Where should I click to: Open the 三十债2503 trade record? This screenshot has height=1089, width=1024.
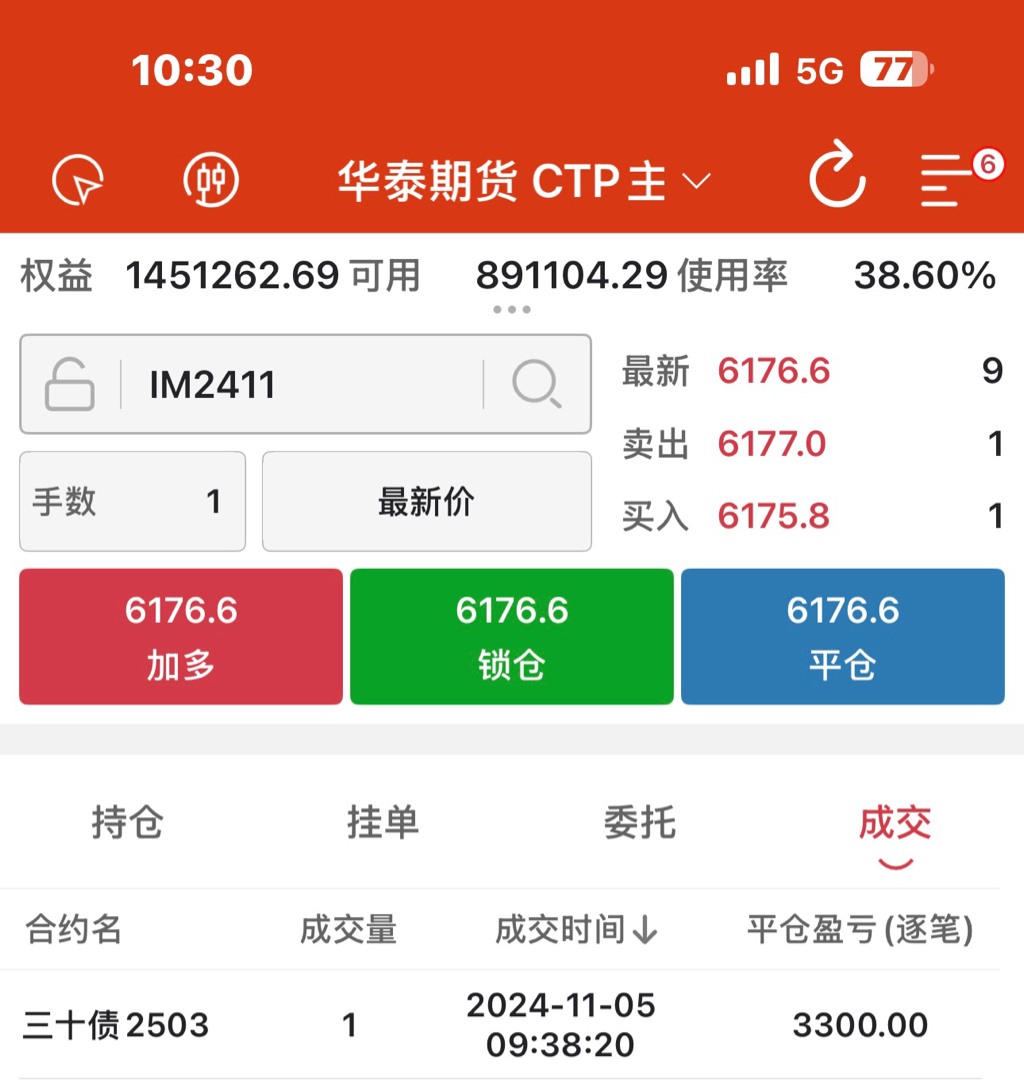point(500,1025)
